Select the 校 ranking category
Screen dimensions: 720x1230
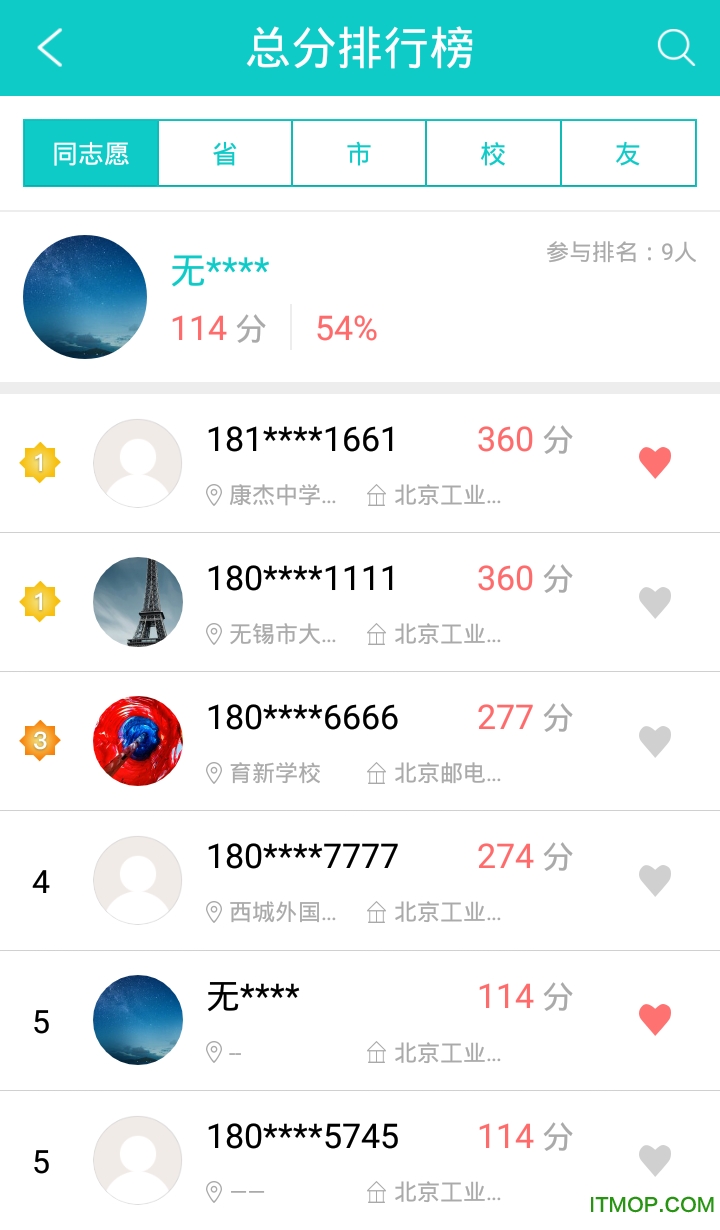494,153
